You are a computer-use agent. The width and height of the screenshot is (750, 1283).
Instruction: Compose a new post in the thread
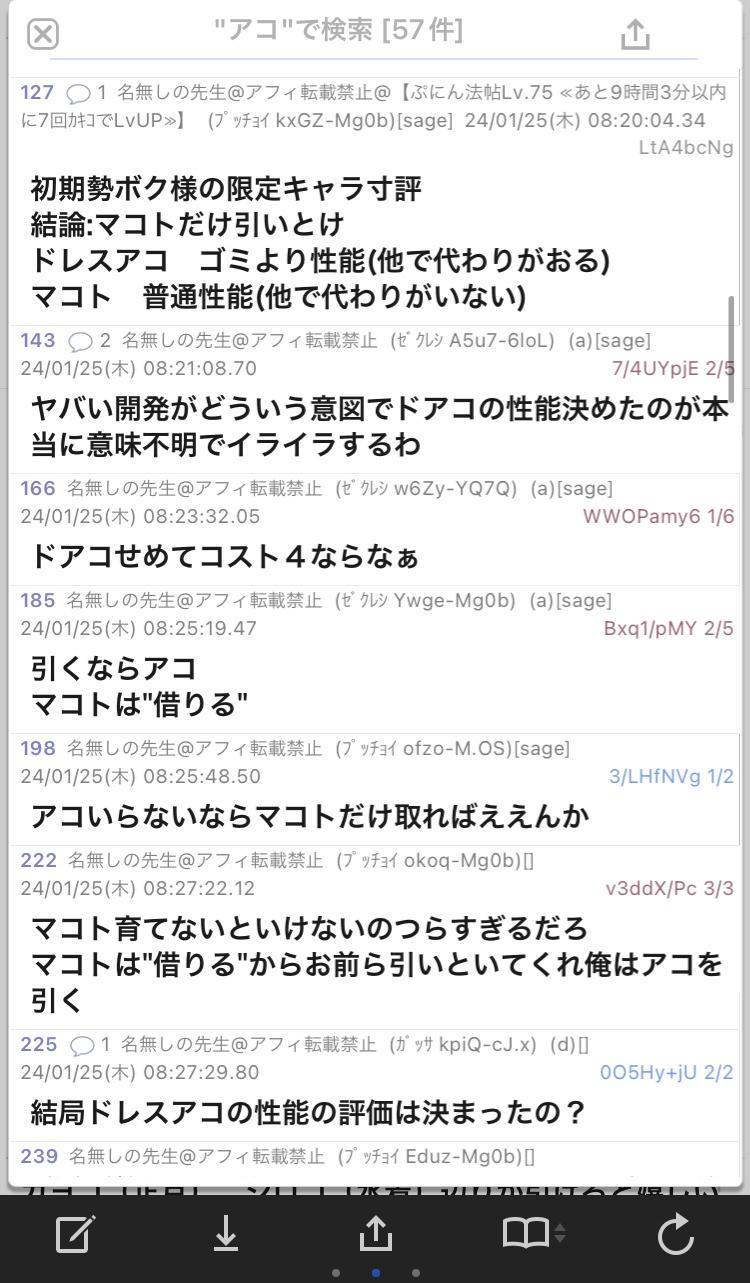click(76, 1234)
